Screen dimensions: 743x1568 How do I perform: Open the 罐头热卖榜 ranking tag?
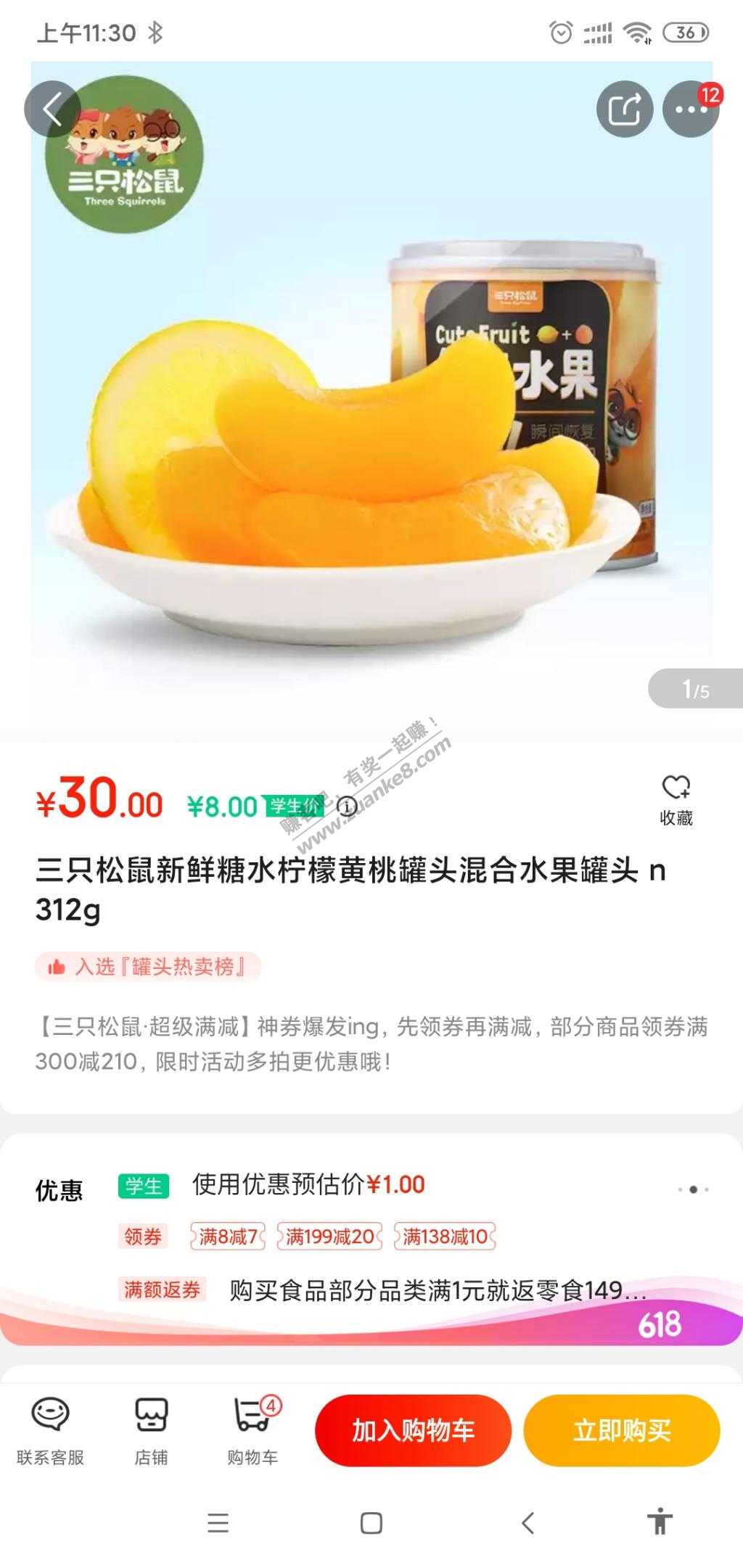[x=148, y=967]
